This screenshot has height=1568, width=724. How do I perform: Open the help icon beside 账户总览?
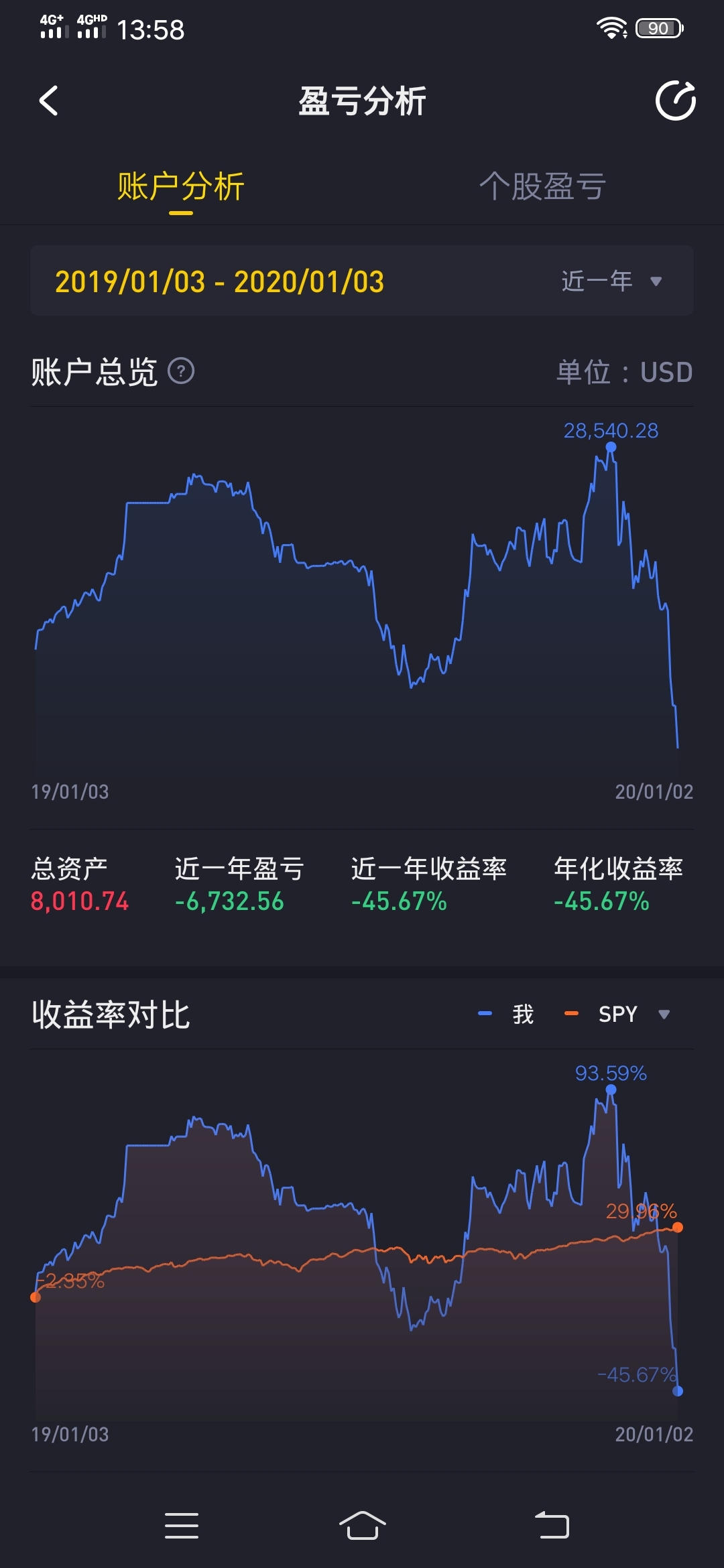tap(181, 371)
